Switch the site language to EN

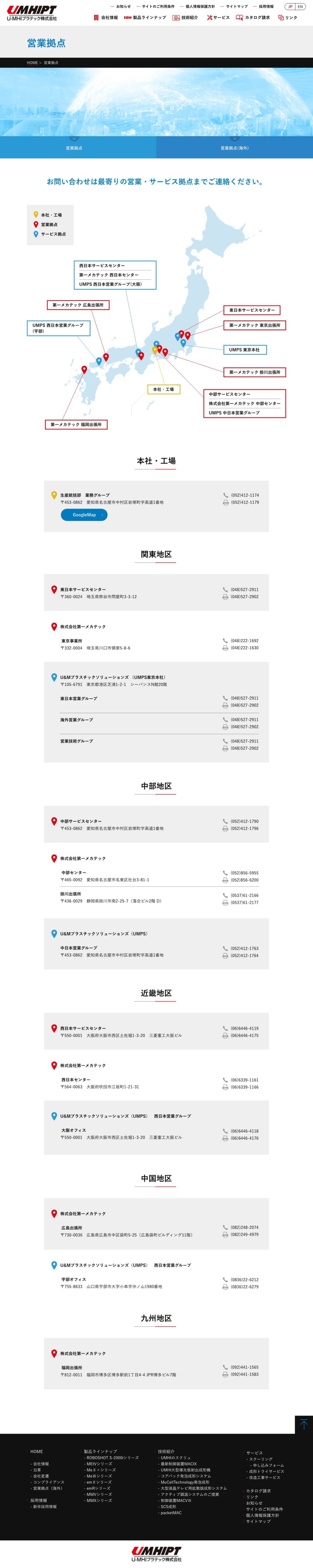tap(300, 7)
